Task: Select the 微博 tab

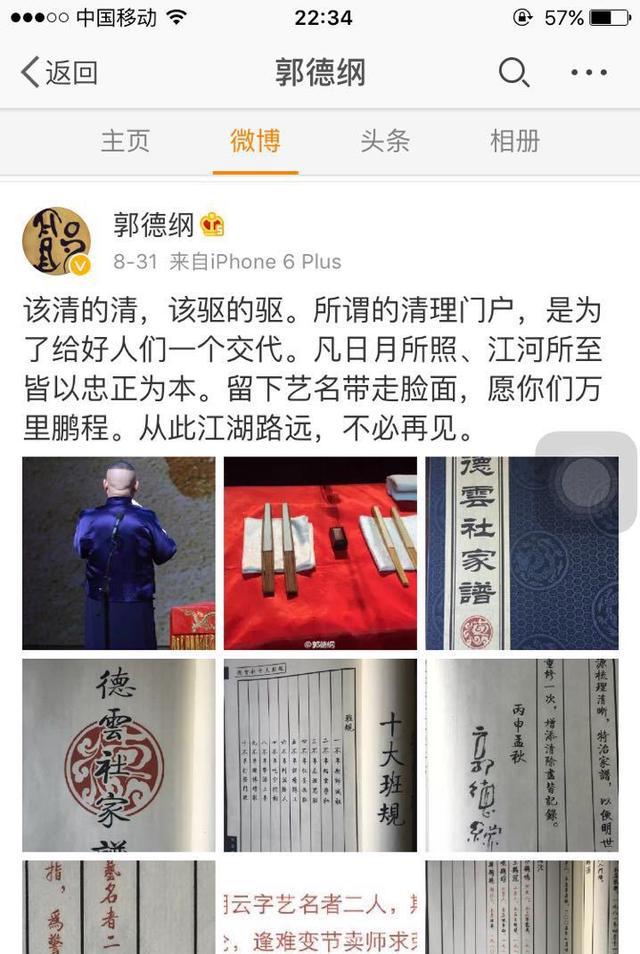Action: [255, 141]
